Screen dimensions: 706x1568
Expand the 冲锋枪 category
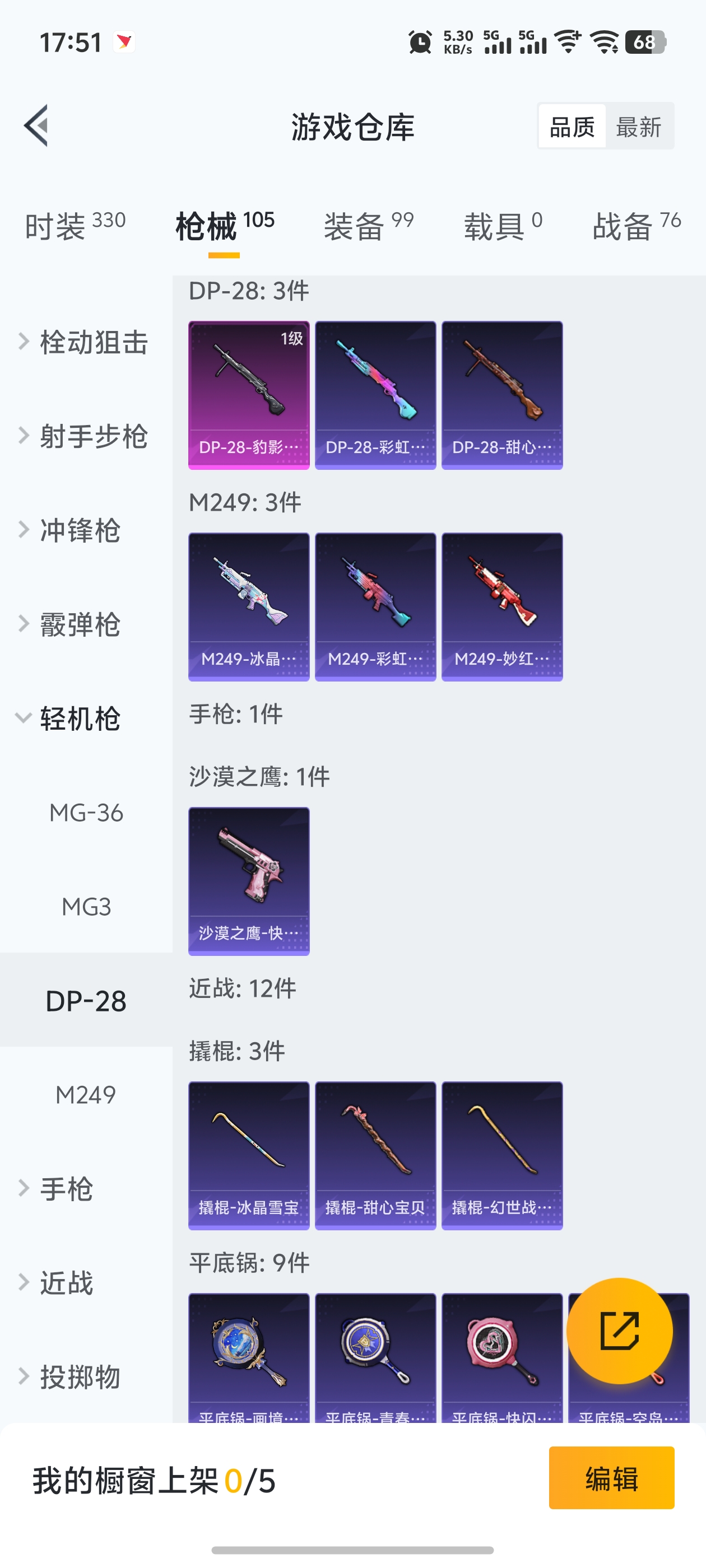click(79, 530)
